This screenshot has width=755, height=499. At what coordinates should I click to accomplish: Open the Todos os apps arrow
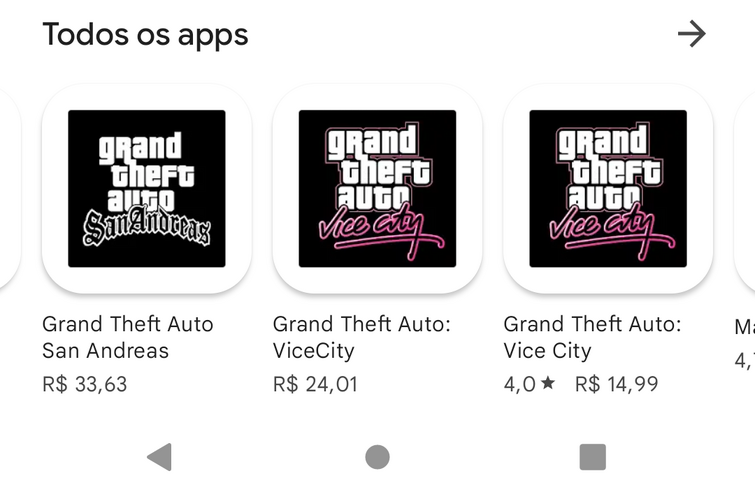[691, 34]
